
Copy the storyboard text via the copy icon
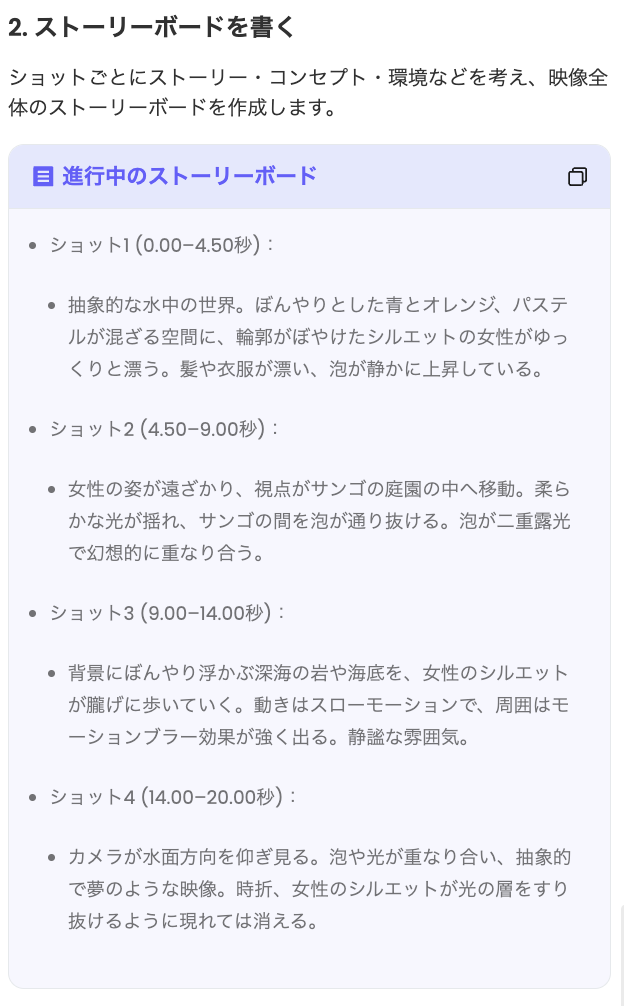coord(577,176)
